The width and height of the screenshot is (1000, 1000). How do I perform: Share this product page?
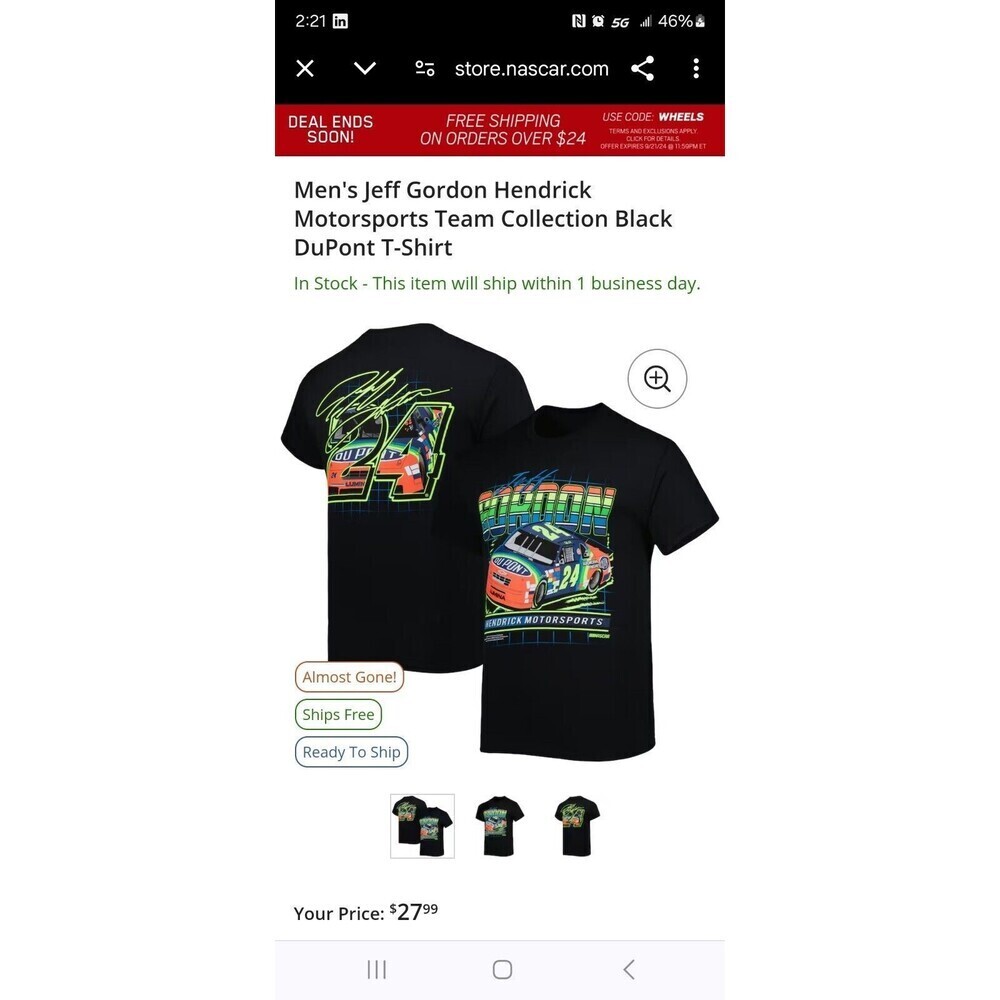642,68
